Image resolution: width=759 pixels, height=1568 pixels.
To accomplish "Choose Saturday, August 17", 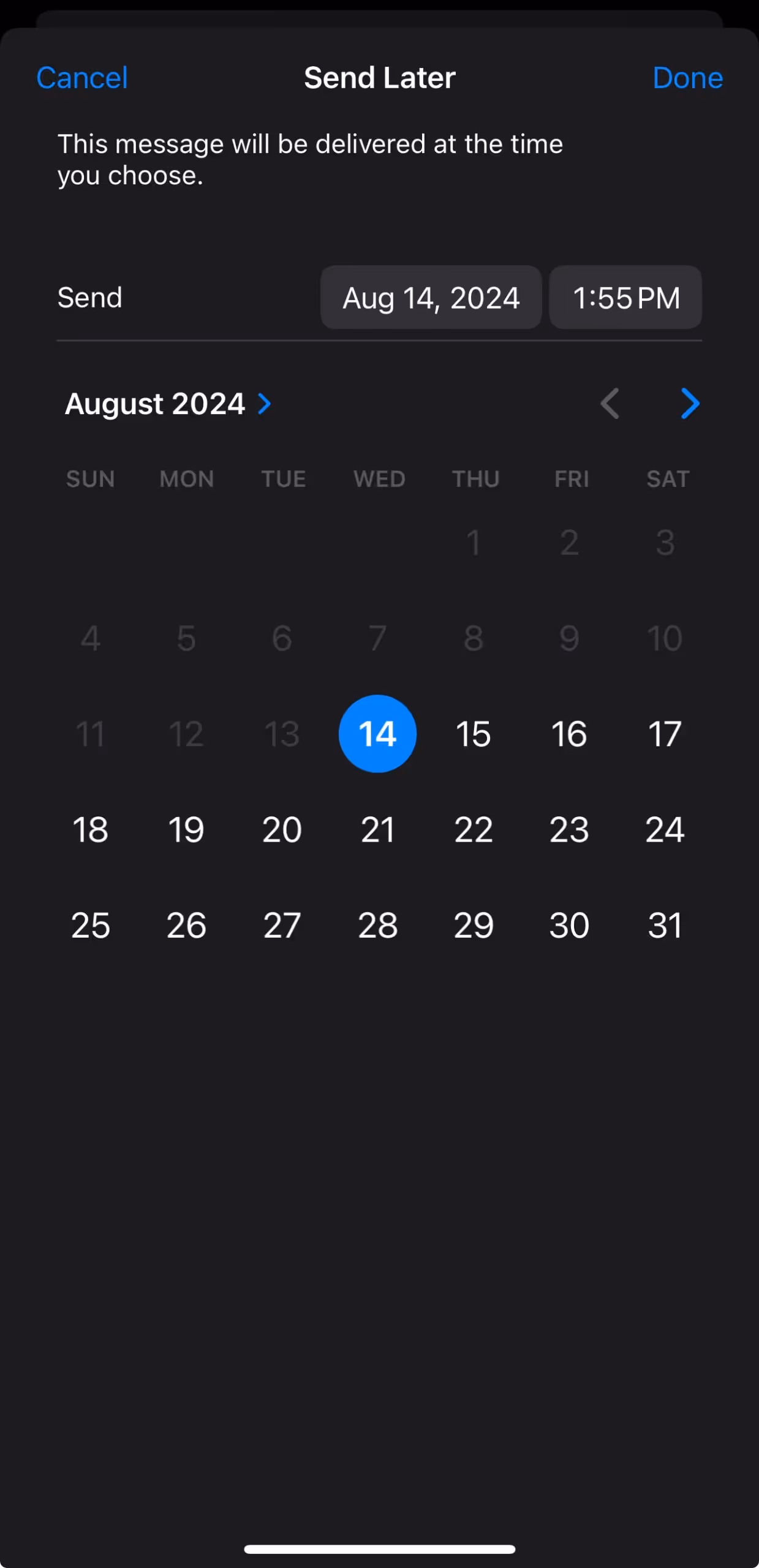I will click(665, 734).
